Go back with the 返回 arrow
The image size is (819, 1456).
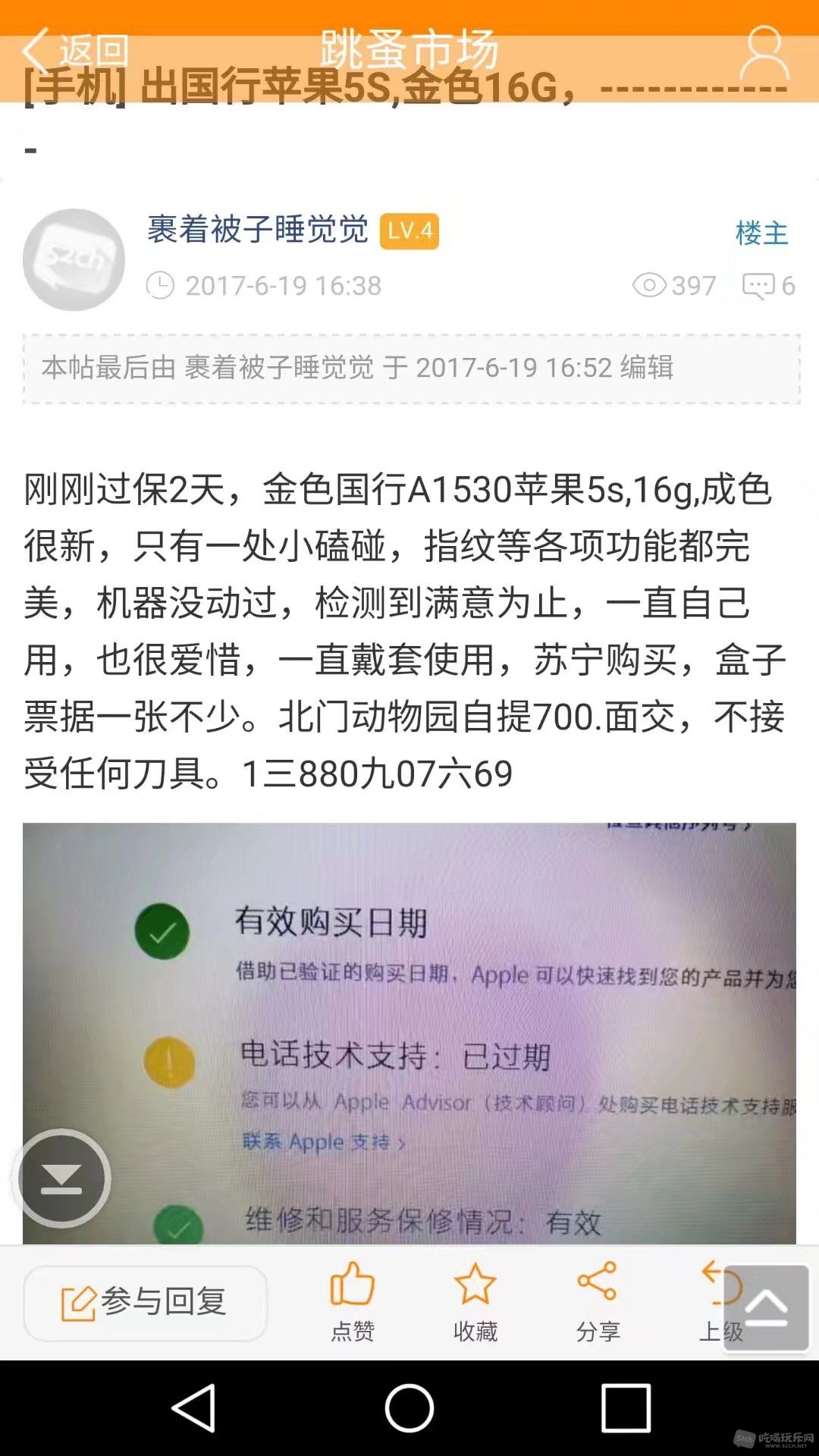pos(74,52)
